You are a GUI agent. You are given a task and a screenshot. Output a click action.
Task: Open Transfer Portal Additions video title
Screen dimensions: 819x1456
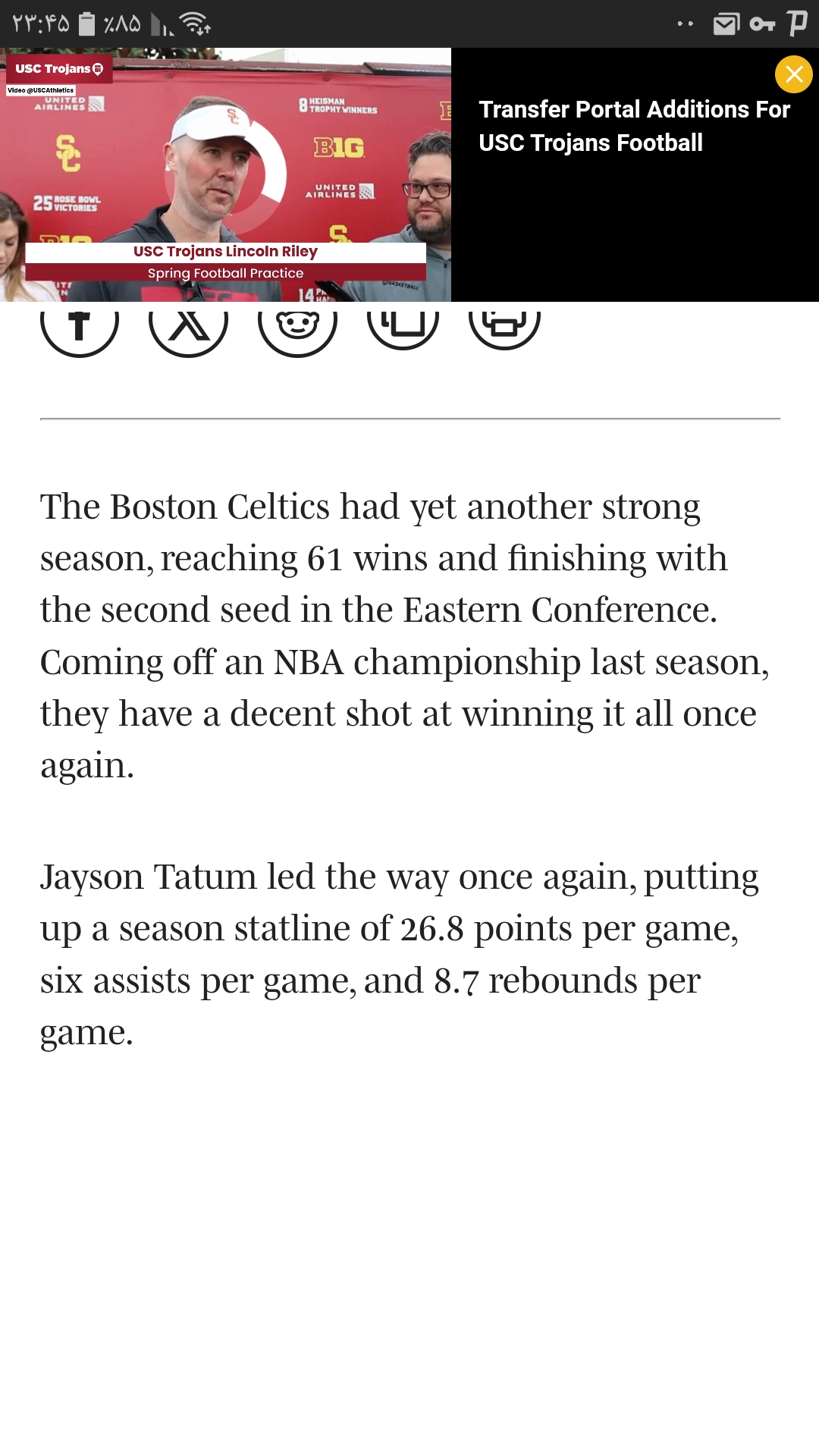(634, 126)
